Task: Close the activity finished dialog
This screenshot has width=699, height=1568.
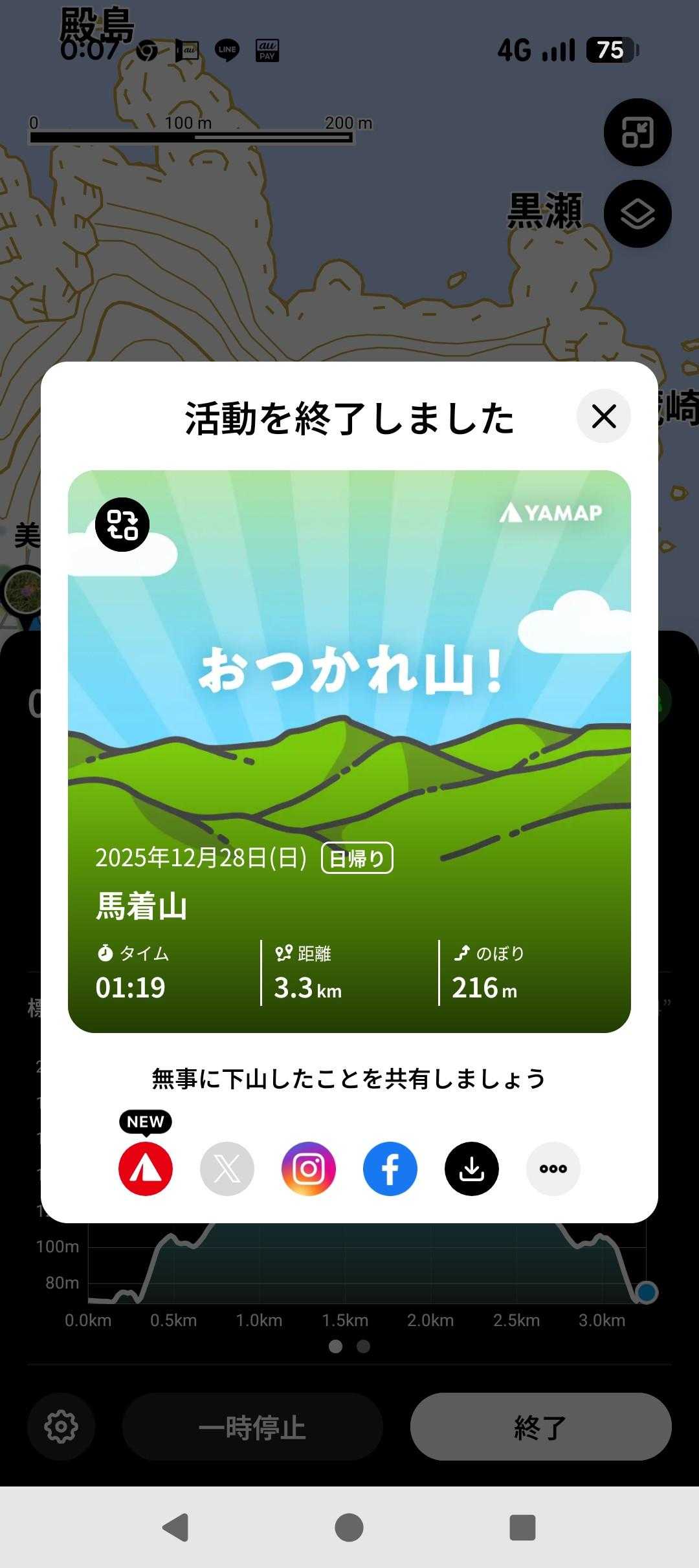Action: (603, 417)
